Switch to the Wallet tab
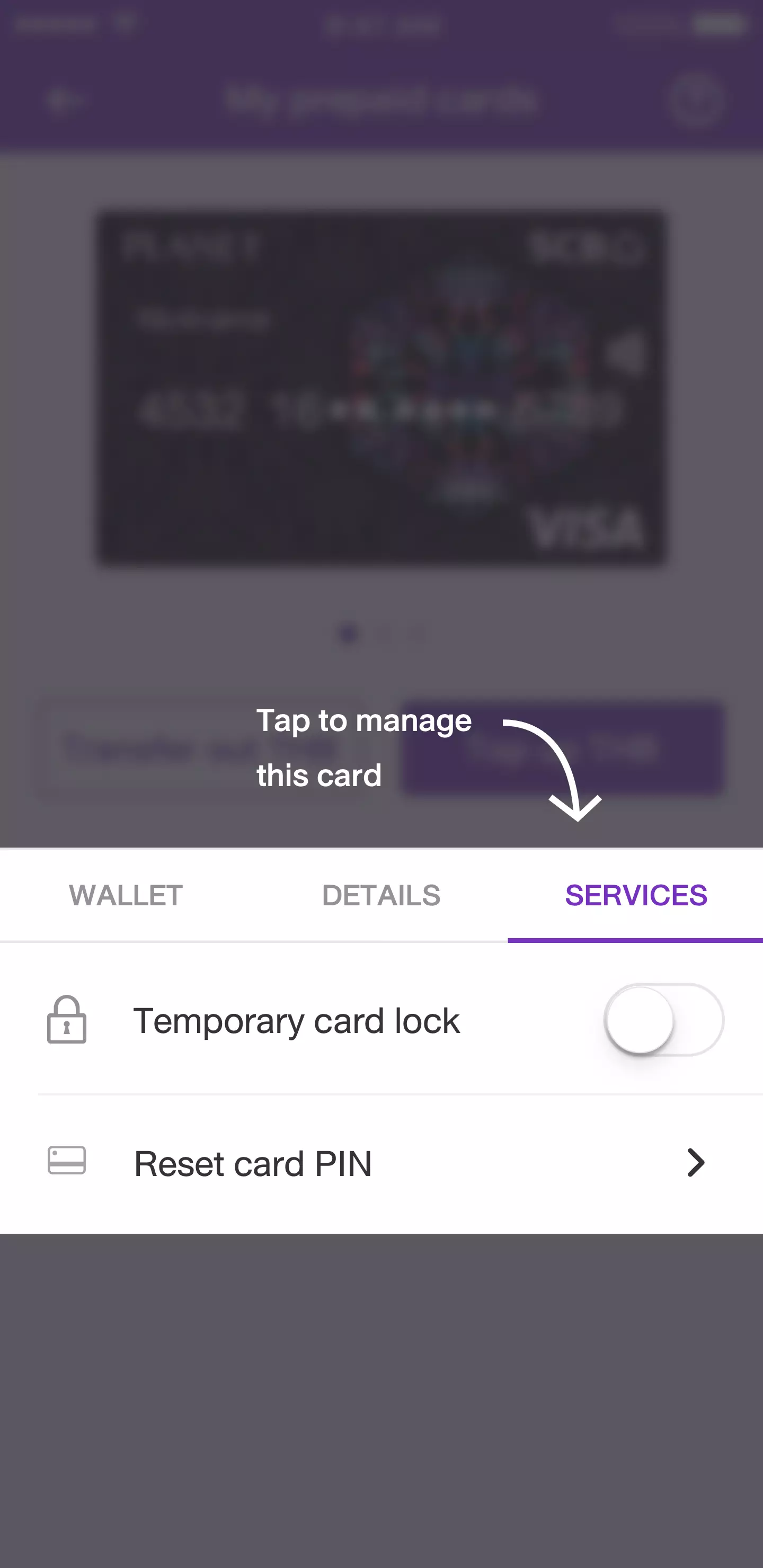This screenshot has height=1568, width=763. 126,895
